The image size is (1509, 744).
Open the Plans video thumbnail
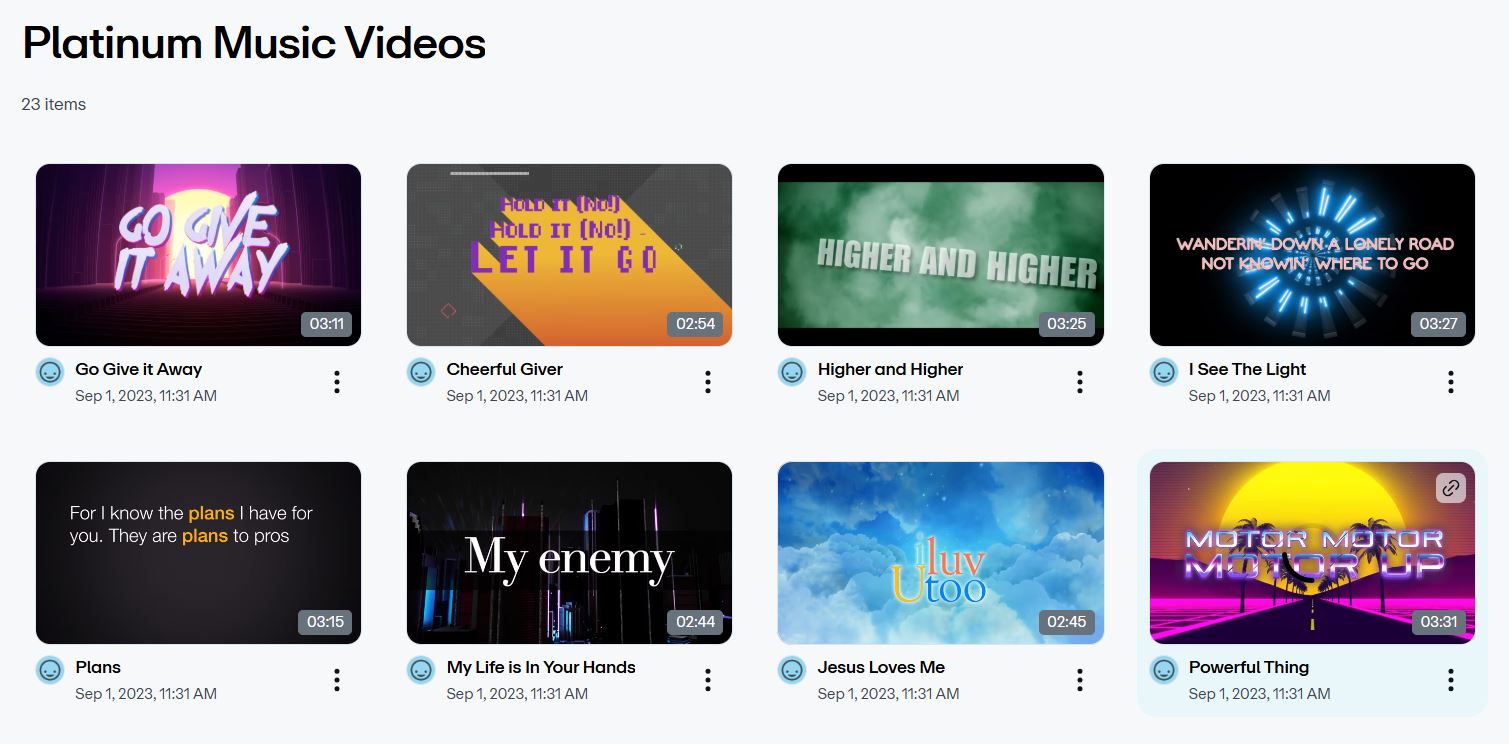coord(198,552)
